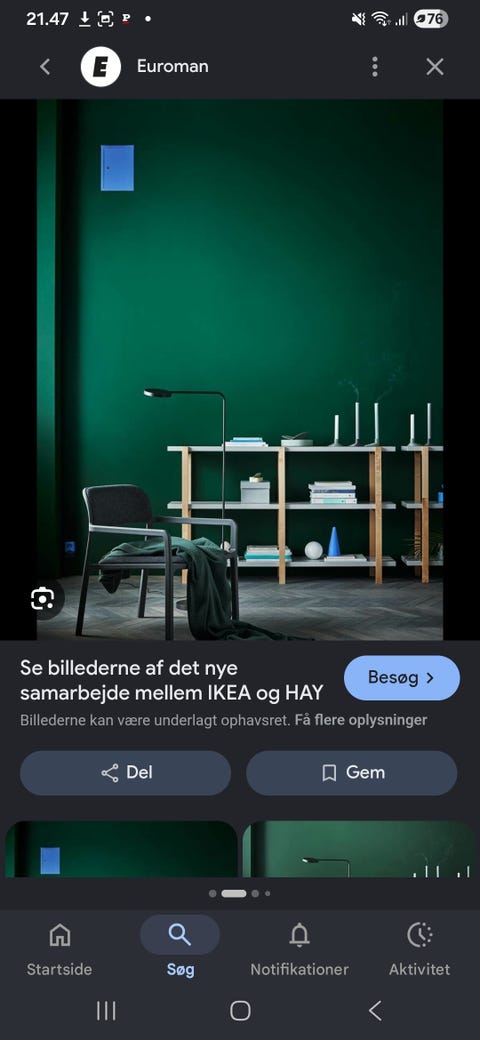Share the image with Del
Viewport: 480px width, 1040px height.
125,773
